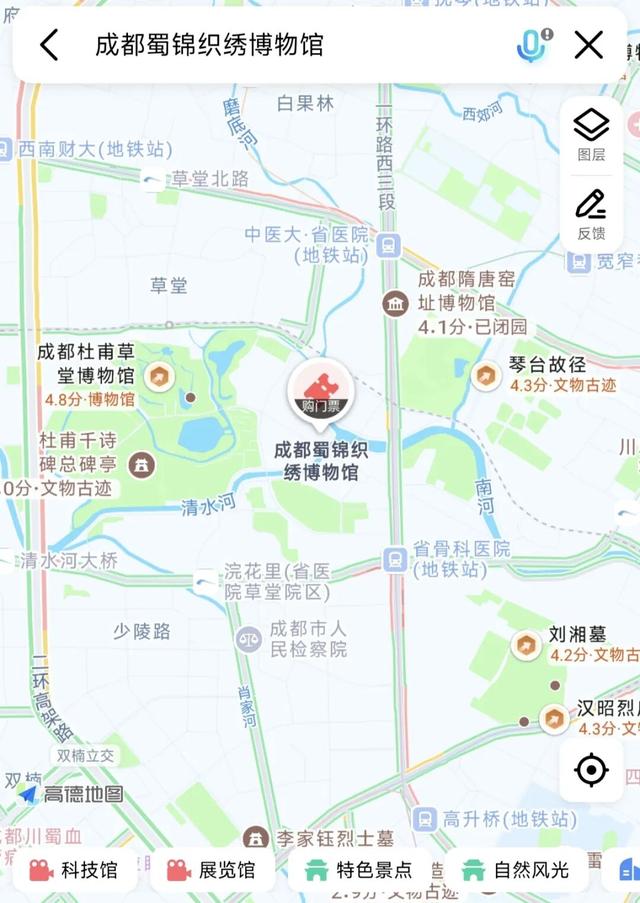Open 反馈 to send feedback

(591, 213)
